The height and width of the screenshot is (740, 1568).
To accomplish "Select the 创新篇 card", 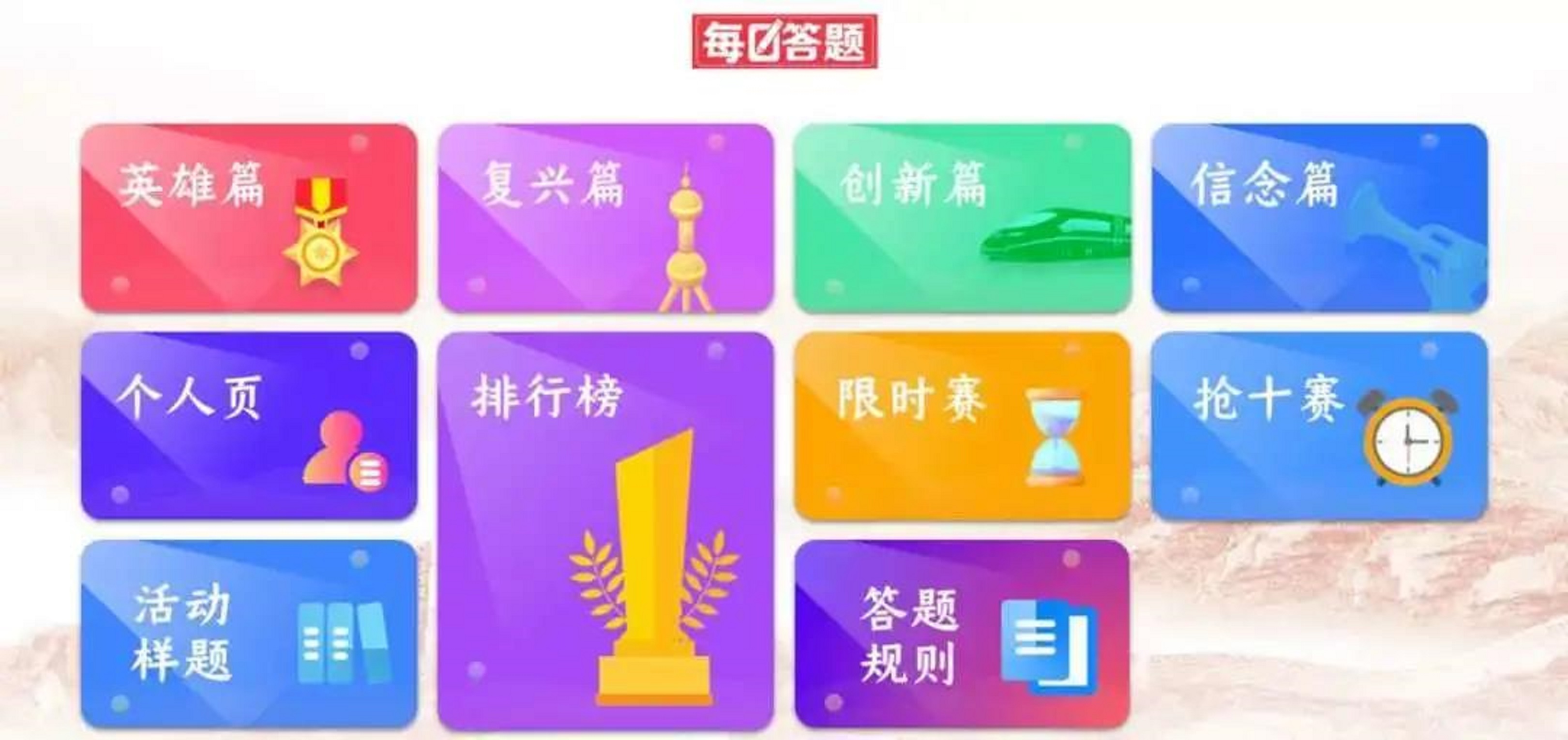I will click(x=963, y=218).
